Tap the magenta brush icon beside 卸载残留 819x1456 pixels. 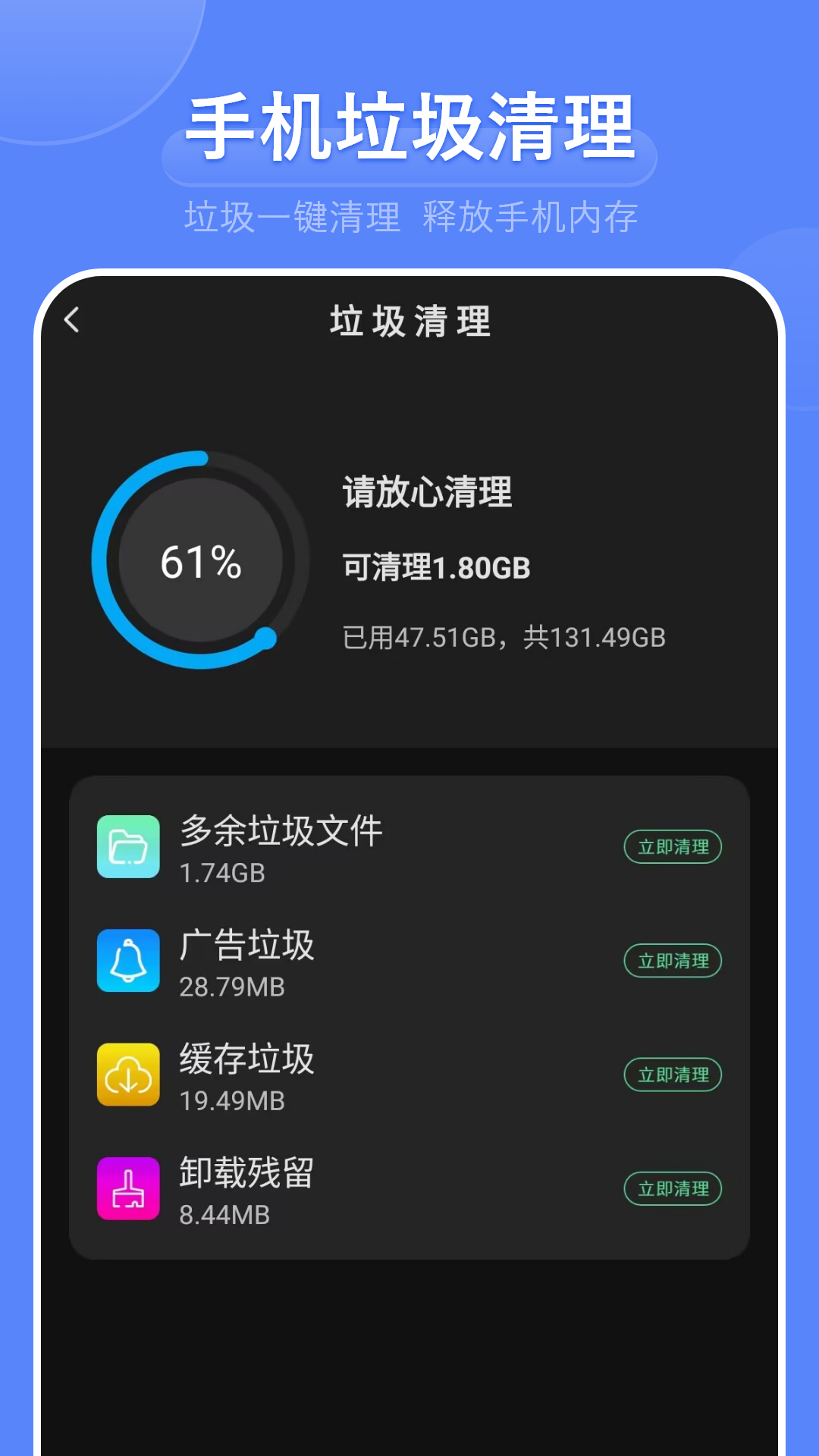pos(127,1189)
